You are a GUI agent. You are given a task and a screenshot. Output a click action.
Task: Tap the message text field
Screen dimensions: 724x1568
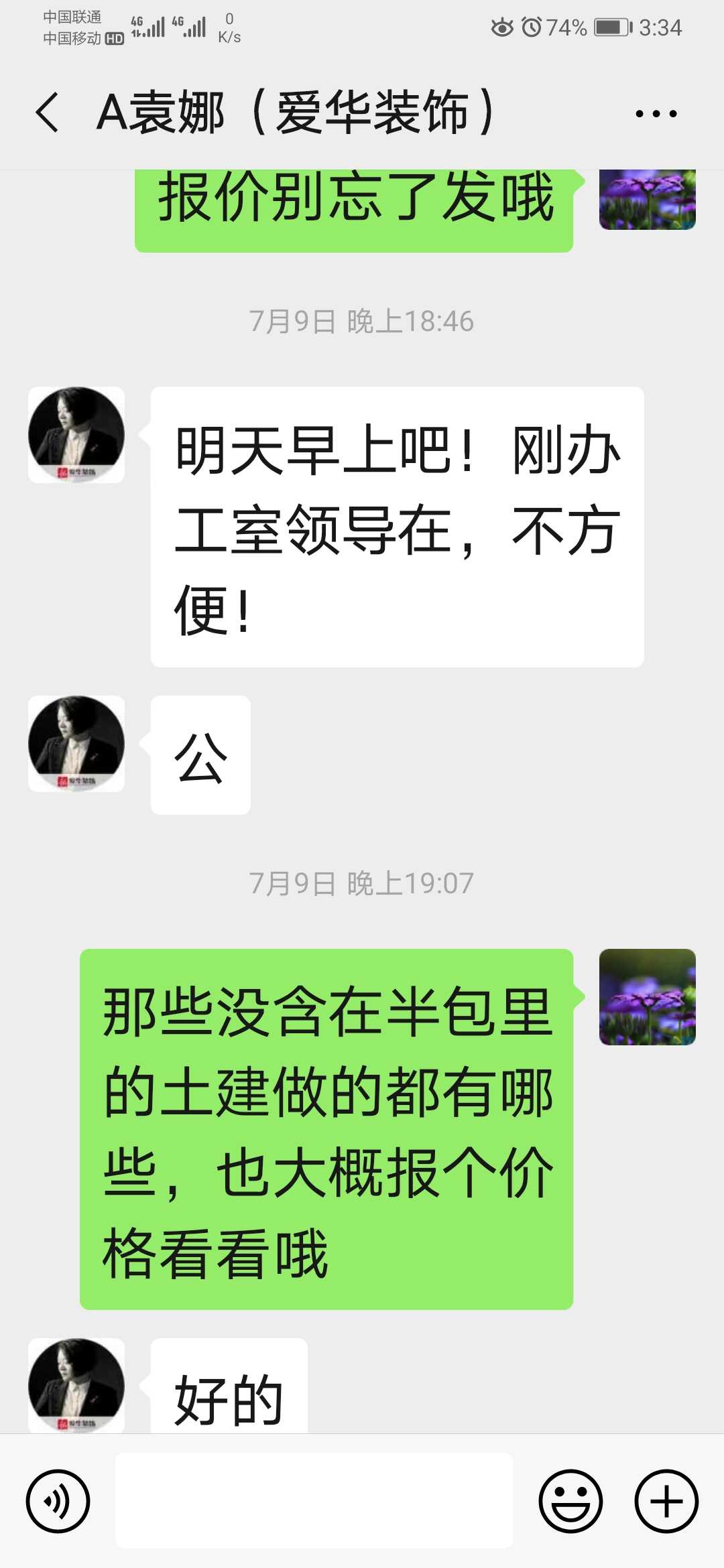[x=314, y=1501]
